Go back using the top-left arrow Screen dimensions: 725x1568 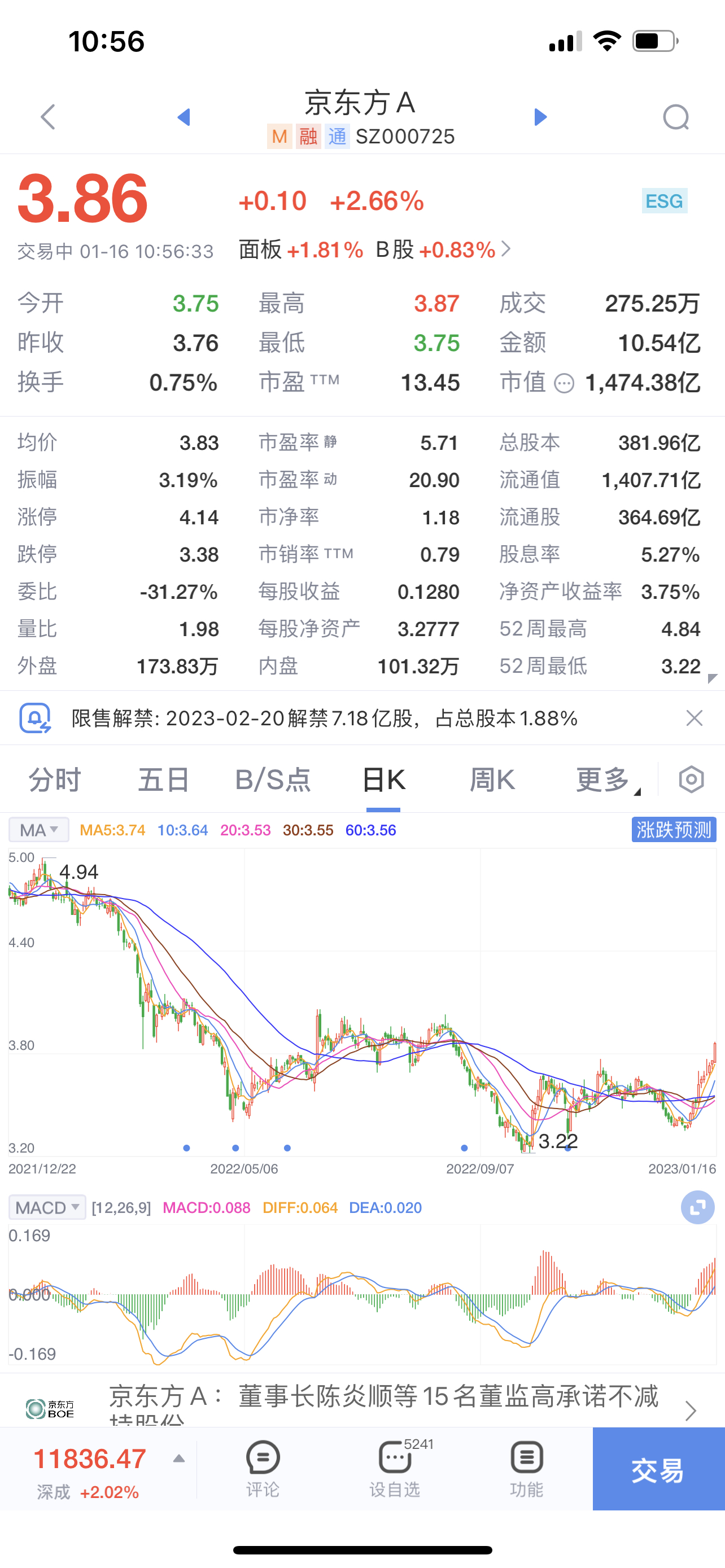coord(48,116)
